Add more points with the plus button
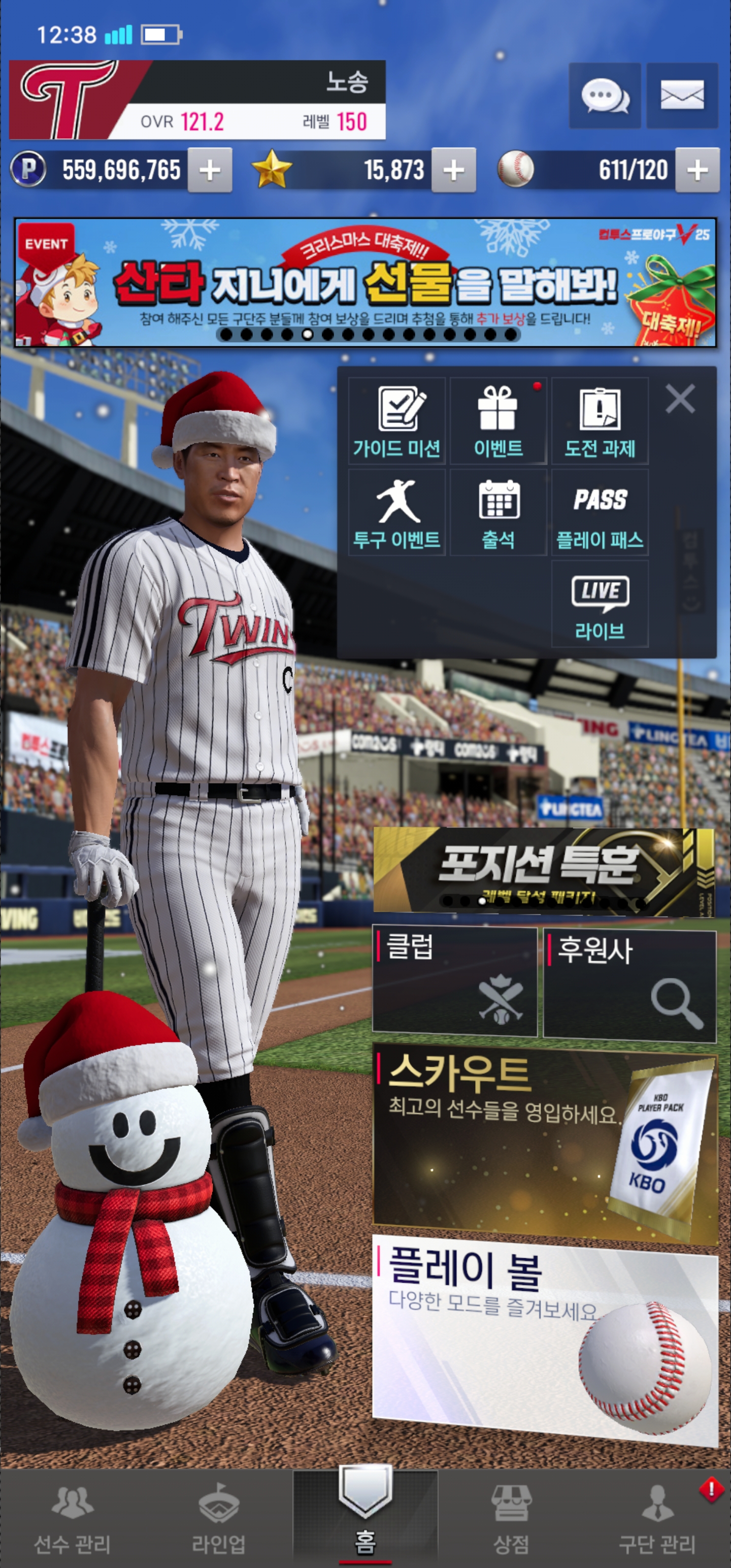 click(209, 171)
